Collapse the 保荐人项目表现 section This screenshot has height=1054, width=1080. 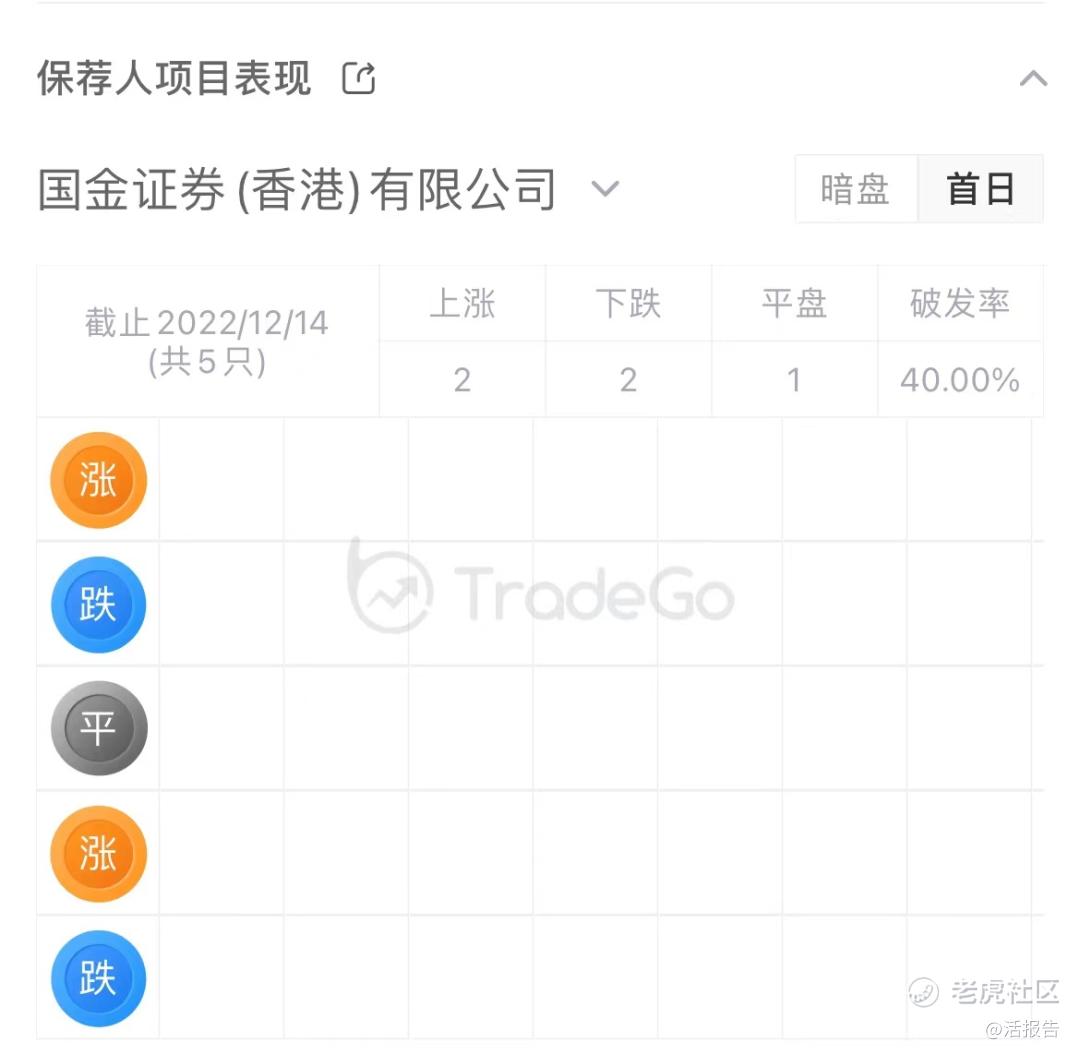(1032, 78)
